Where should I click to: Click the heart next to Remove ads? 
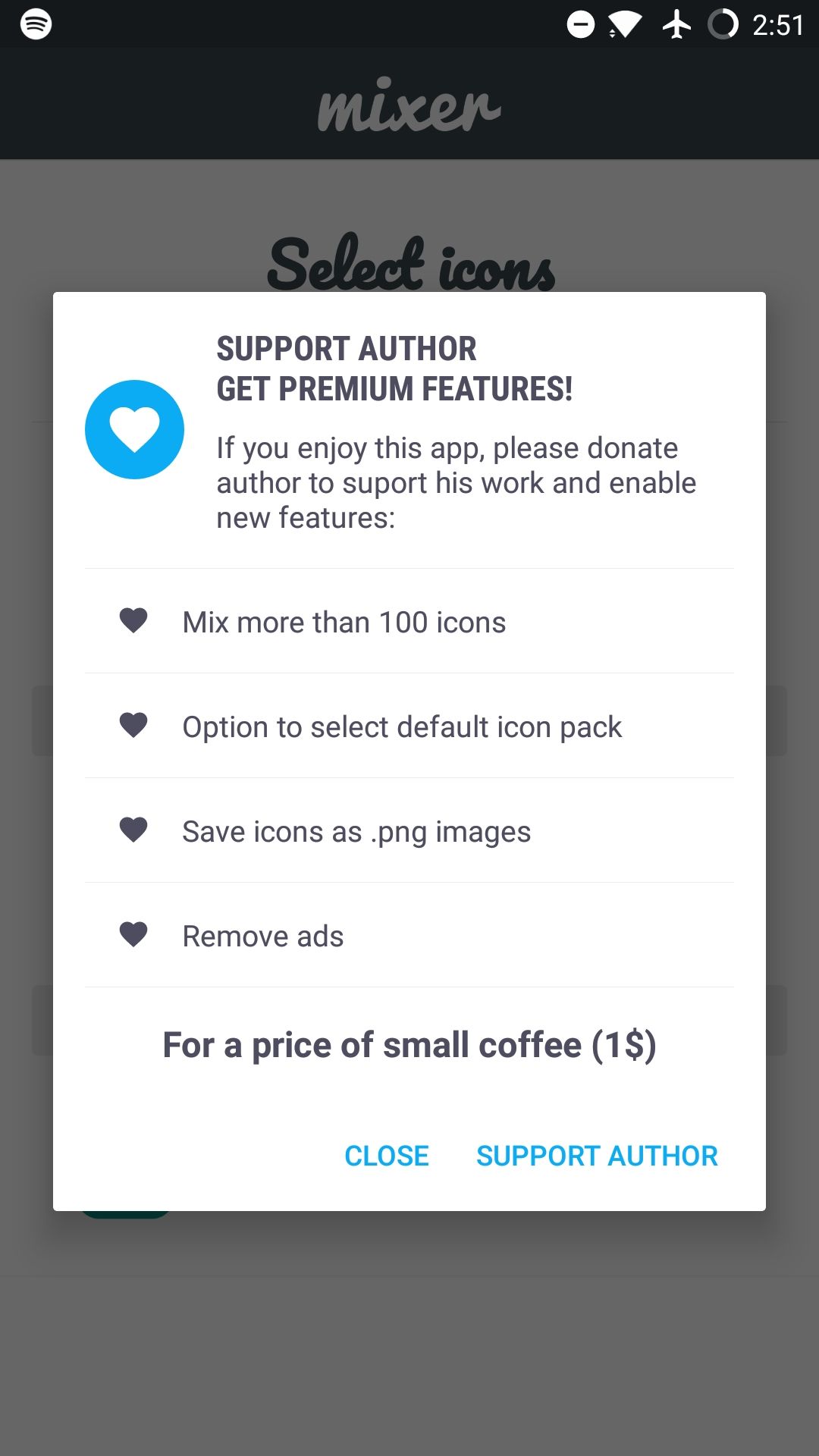pyautogui.click(x=133, y=934)
